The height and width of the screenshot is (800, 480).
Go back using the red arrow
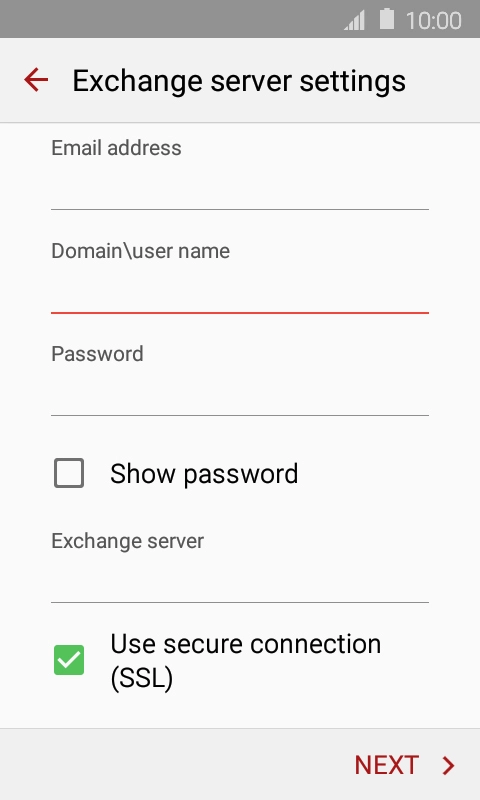pyautogui.click(x=36, y=80)
